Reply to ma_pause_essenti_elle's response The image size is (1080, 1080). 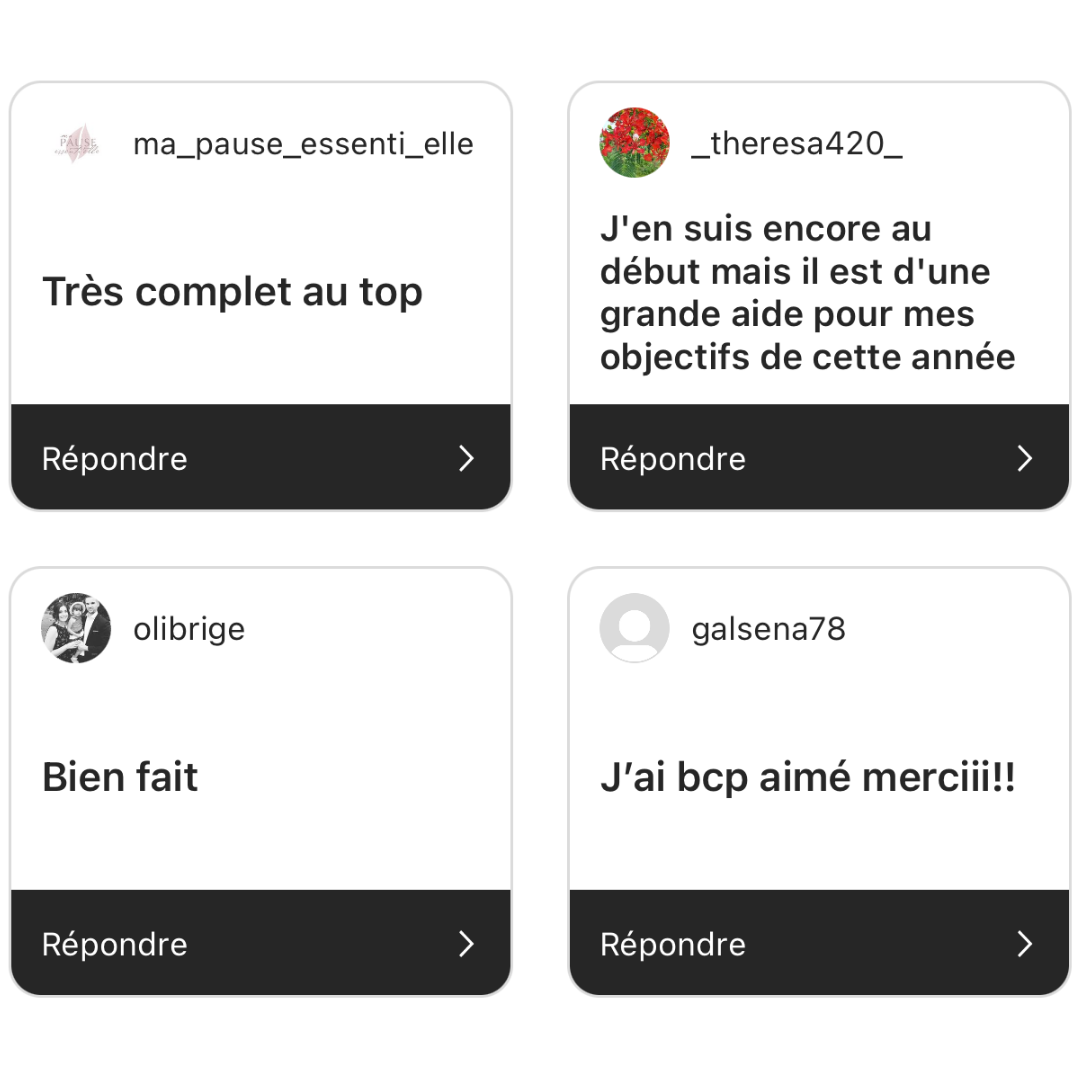point(260,458)
